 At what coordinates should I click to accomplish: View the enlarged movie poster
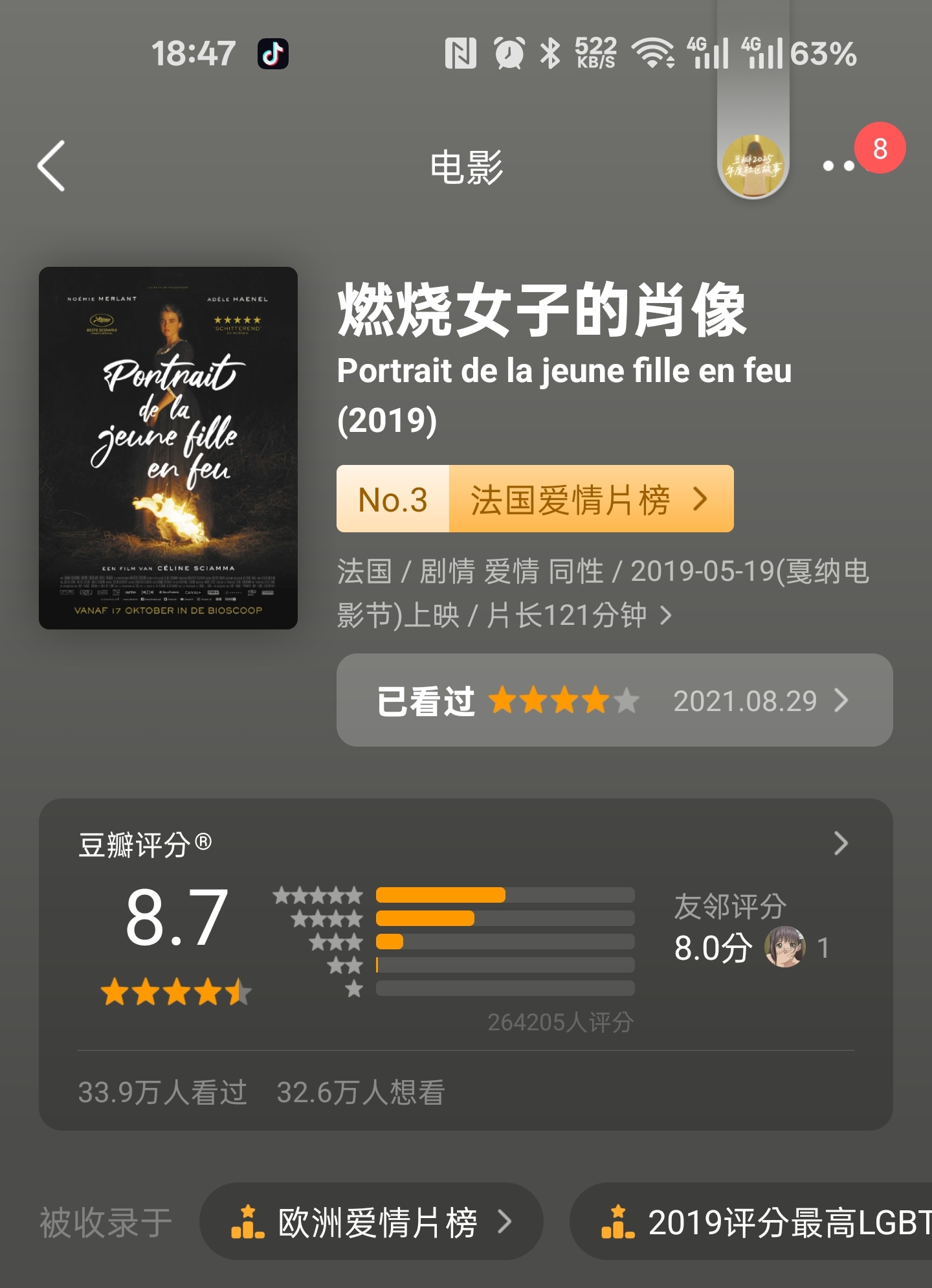pyautogui.click(x=168, y=447)
